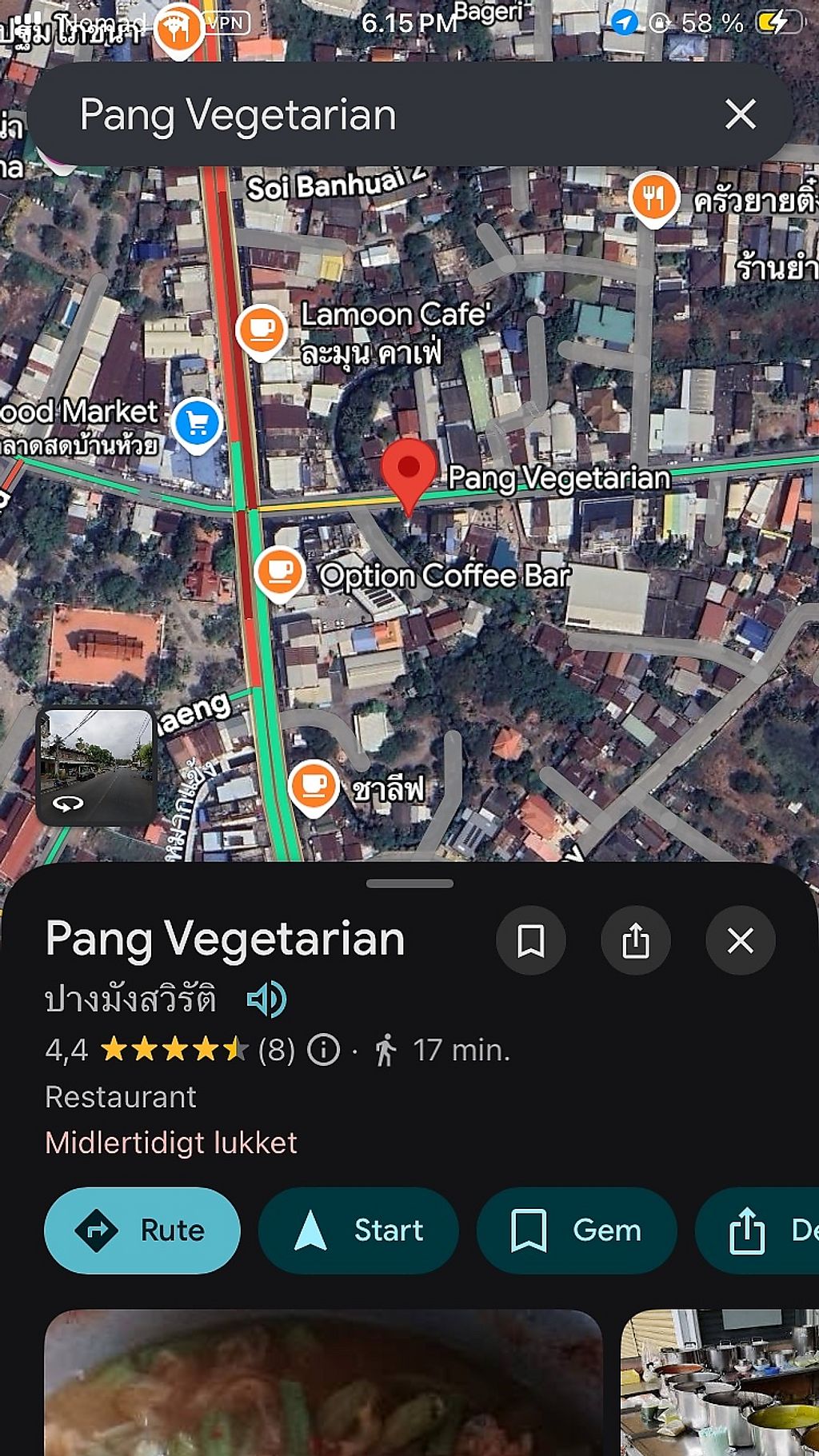
Task: Open the noodle soup photo
Action: (x=323, y=1382)
